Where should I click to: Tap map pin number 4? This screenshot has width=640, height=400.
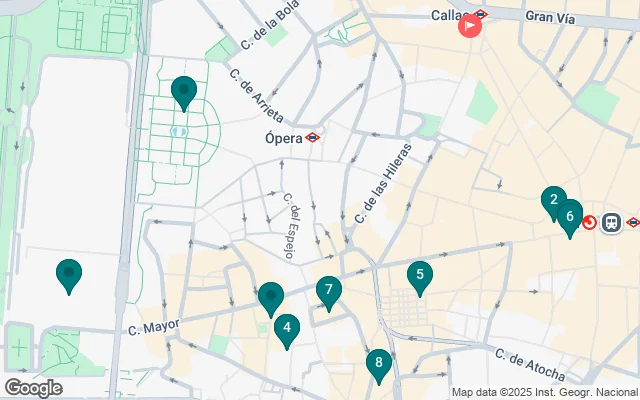click(287, 328)
